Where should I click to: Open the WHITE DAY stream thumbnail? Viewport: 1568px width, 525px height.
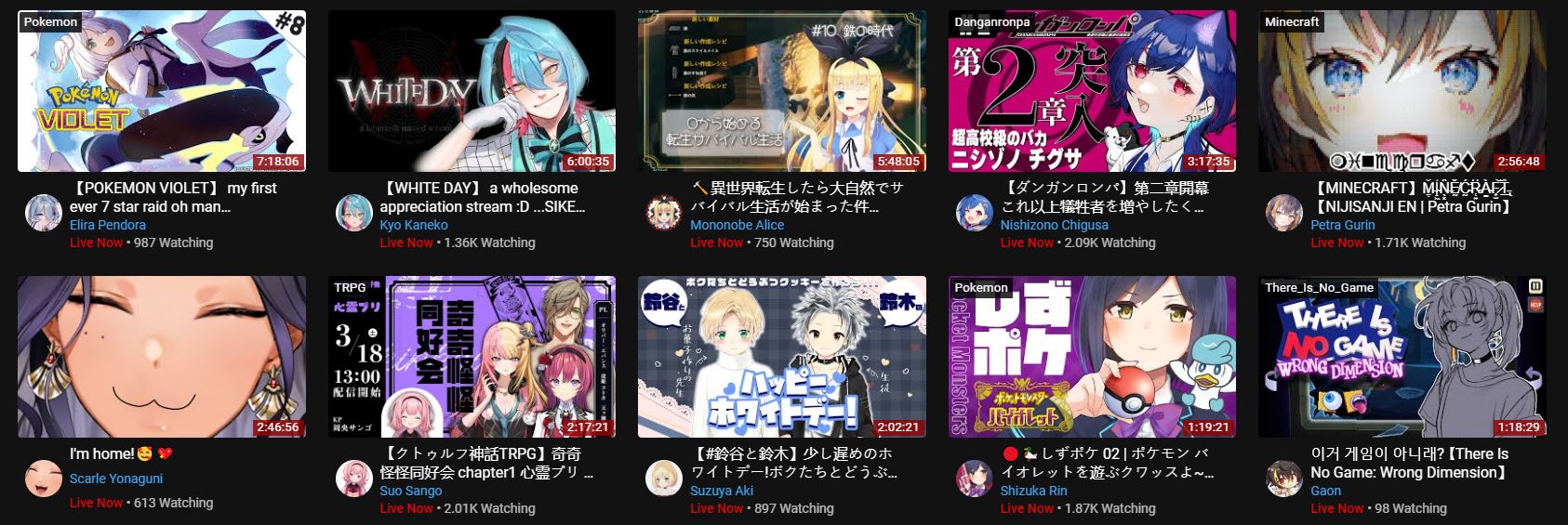(472, 91)
